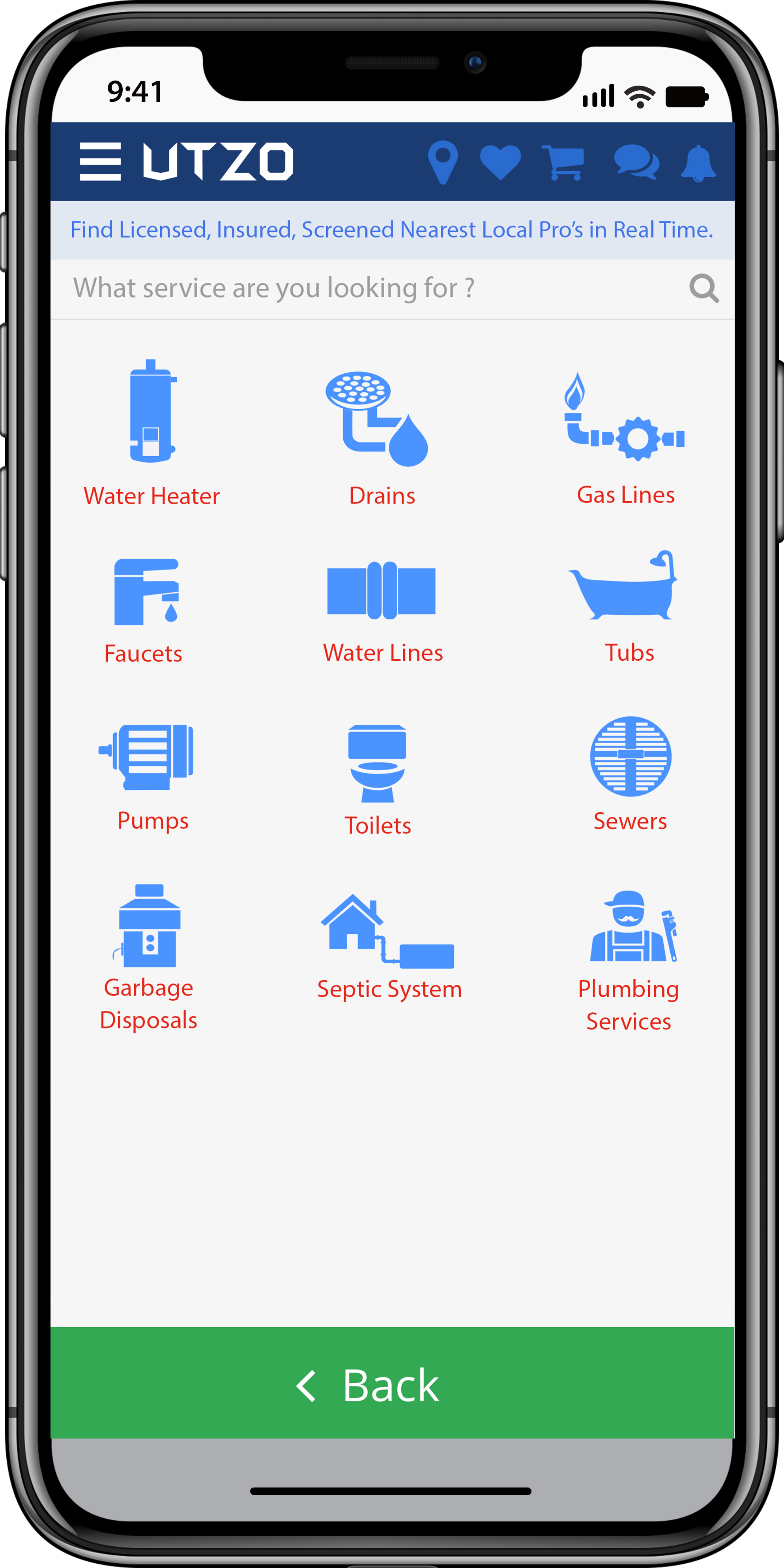
Task: Choose Garbage Disposals
Action: (x=148, y=955)
